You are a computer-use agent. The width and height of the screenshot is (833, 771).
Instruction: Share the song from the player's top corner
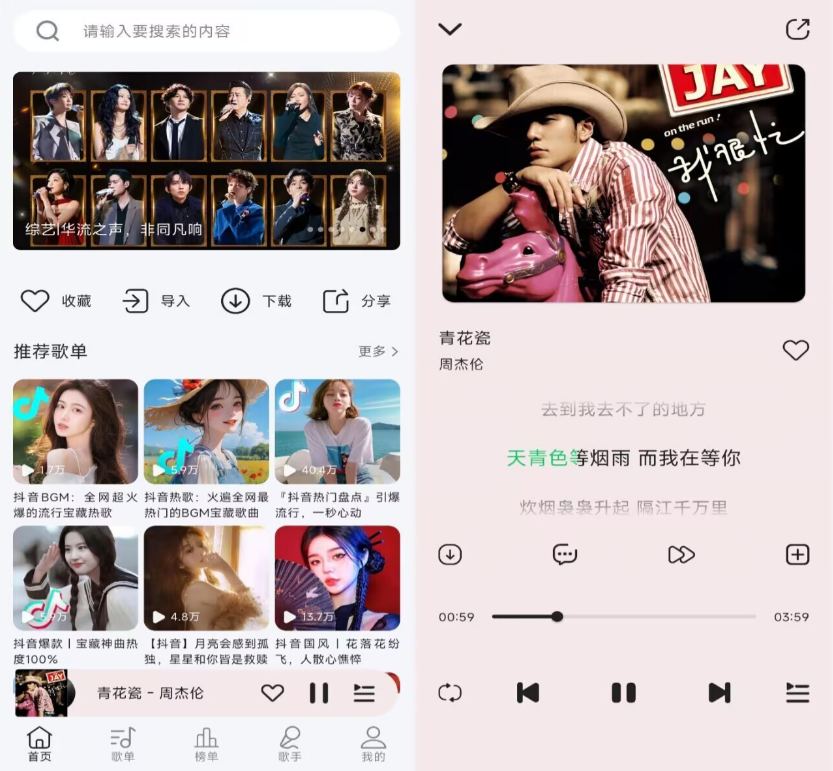pyautogui.click(x=797, y=29)
